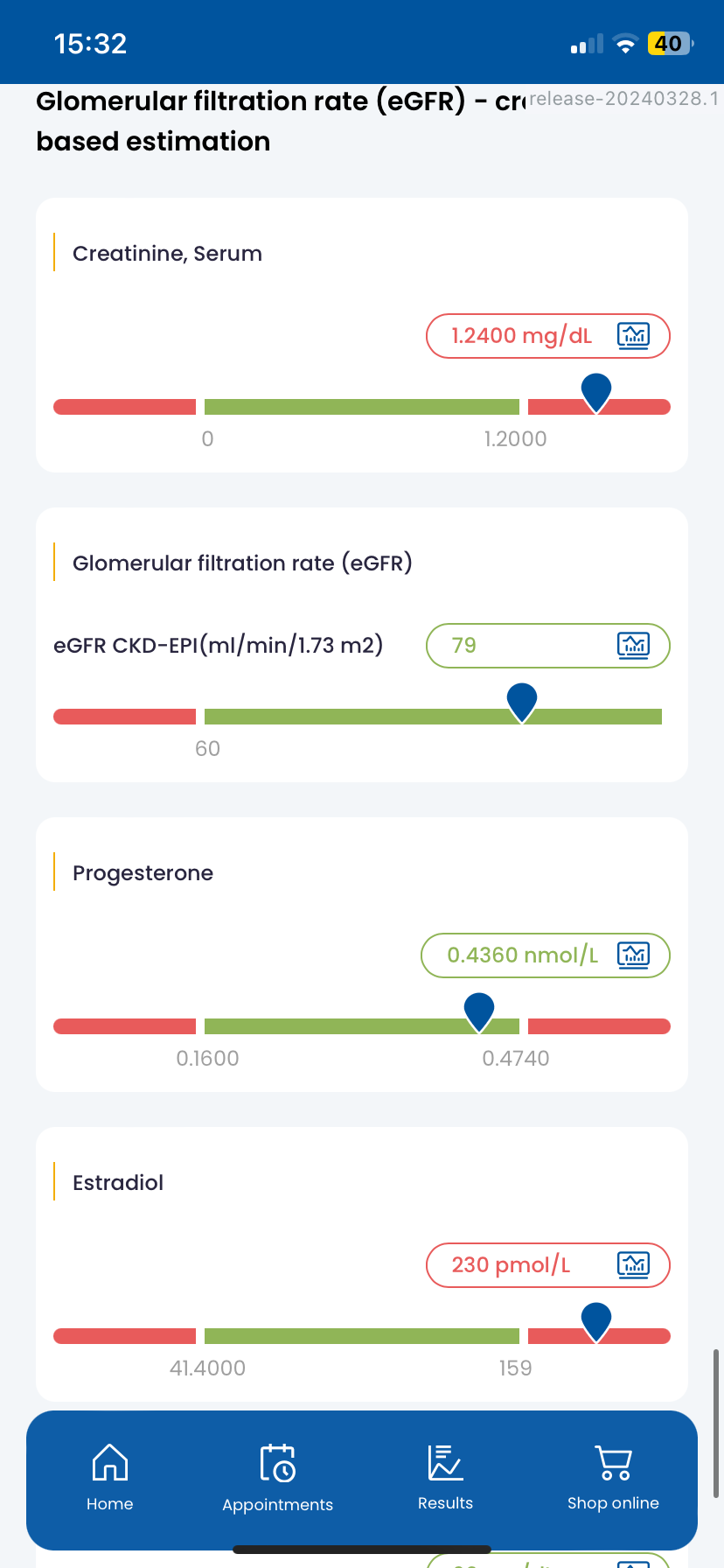Open the Creatinine, Serum history chart icon

coord(633,335)
